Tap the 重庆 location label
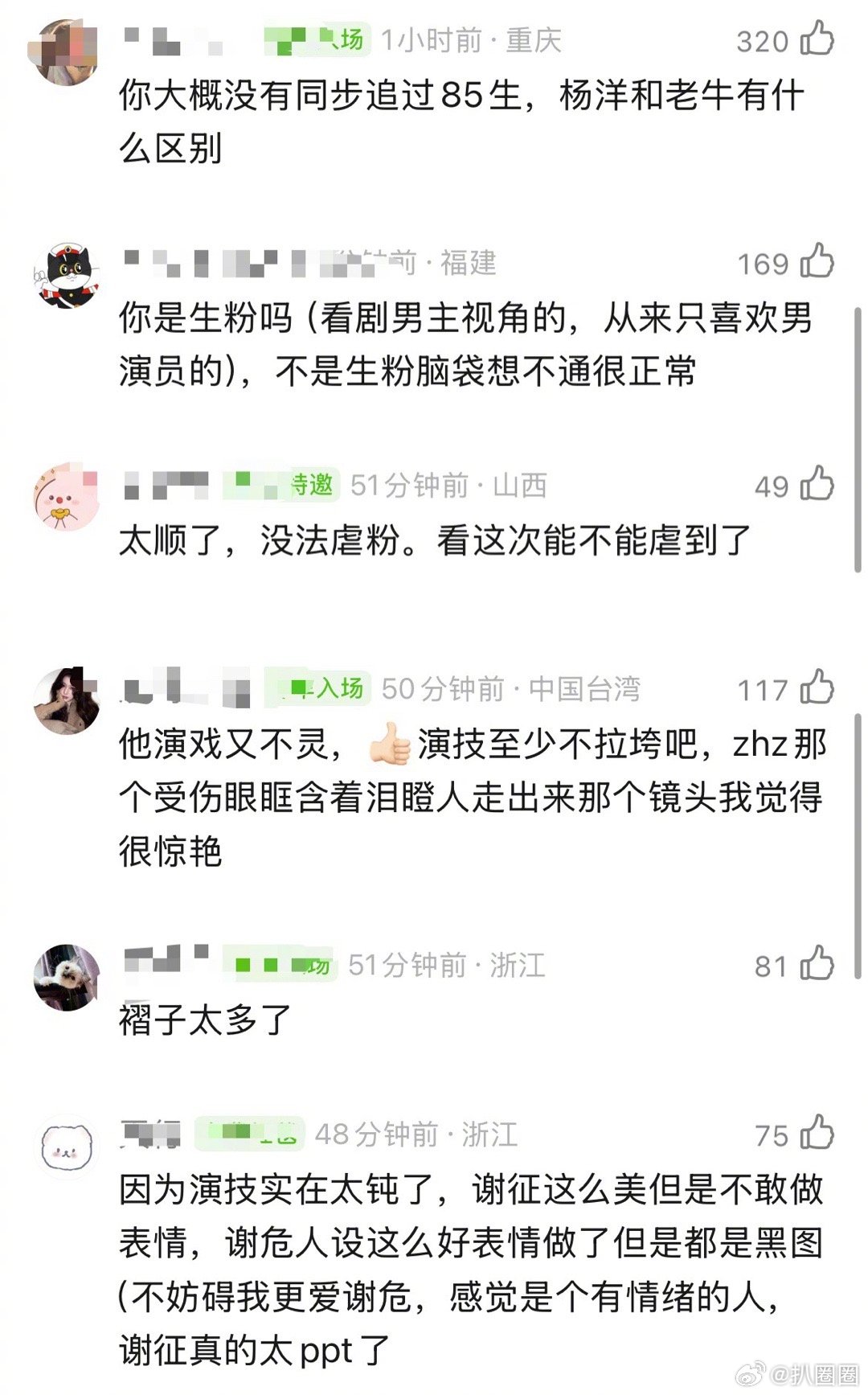 tap(536, 39)
